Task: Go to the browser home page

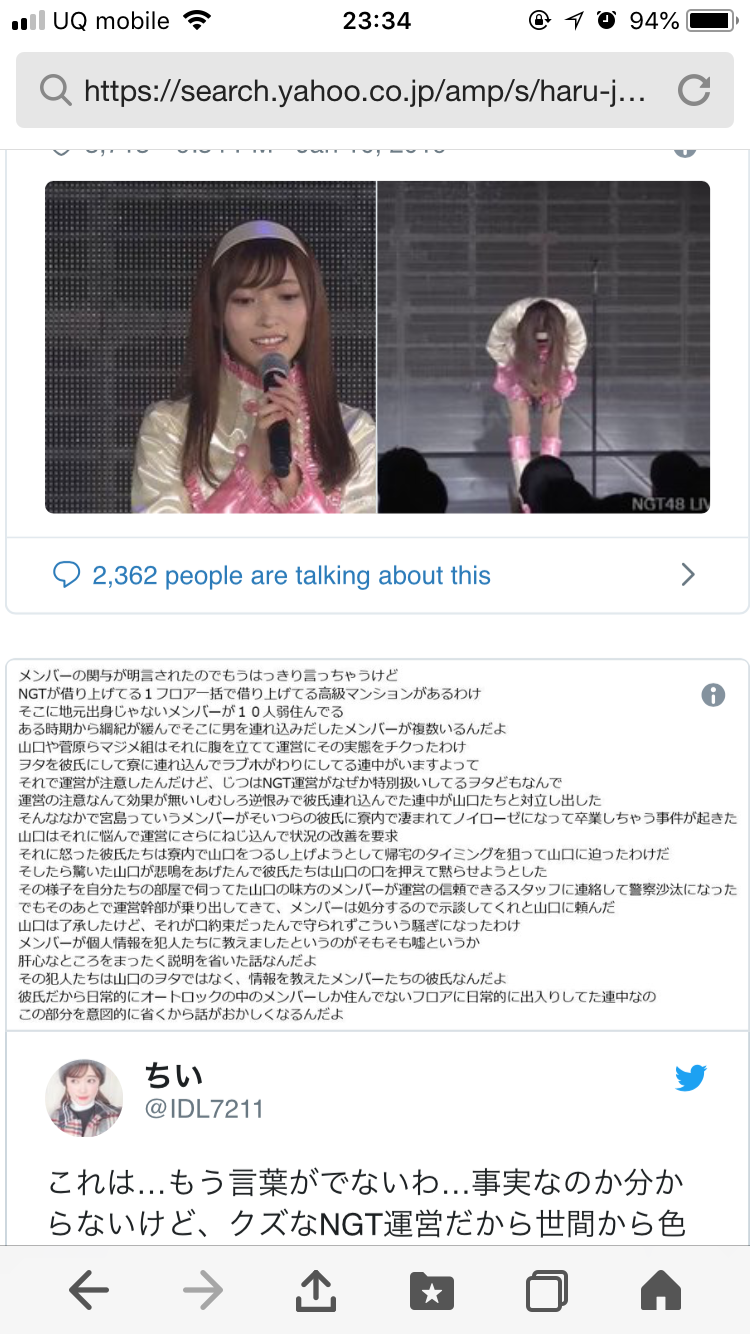Action: click(660, 1291)
